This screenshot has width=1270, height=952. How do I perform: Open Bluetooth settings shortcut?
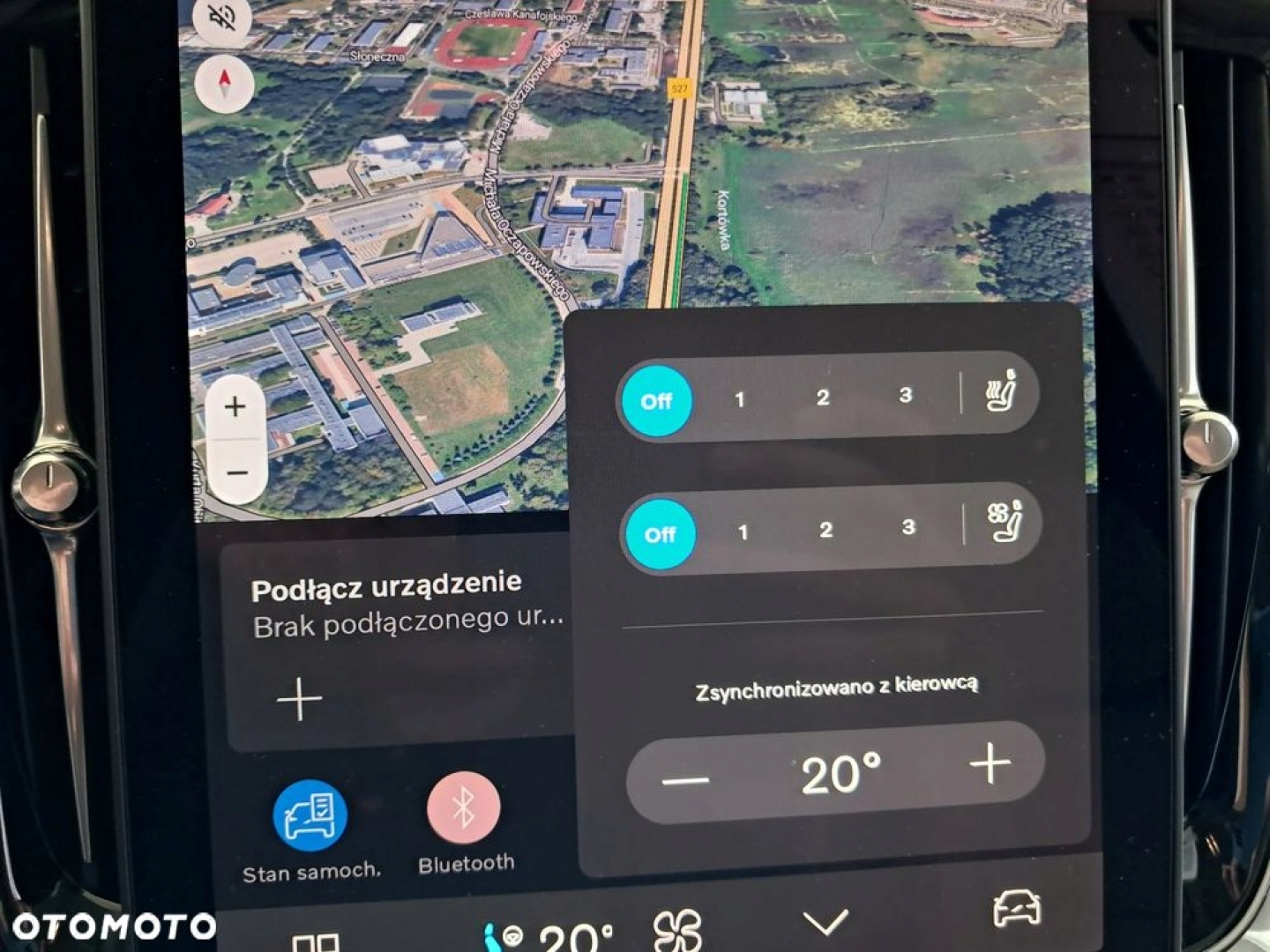tap(464, 807)
